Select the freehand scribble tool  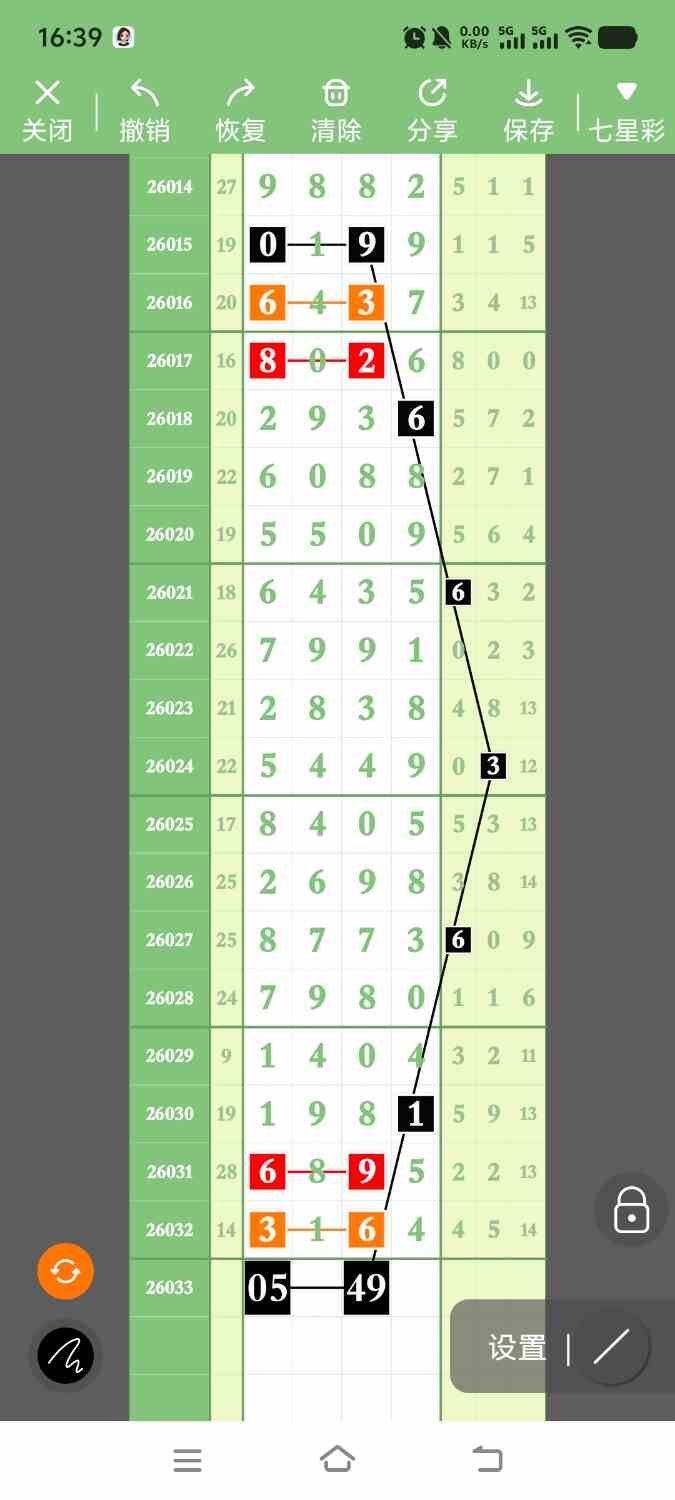(65, 1356)
